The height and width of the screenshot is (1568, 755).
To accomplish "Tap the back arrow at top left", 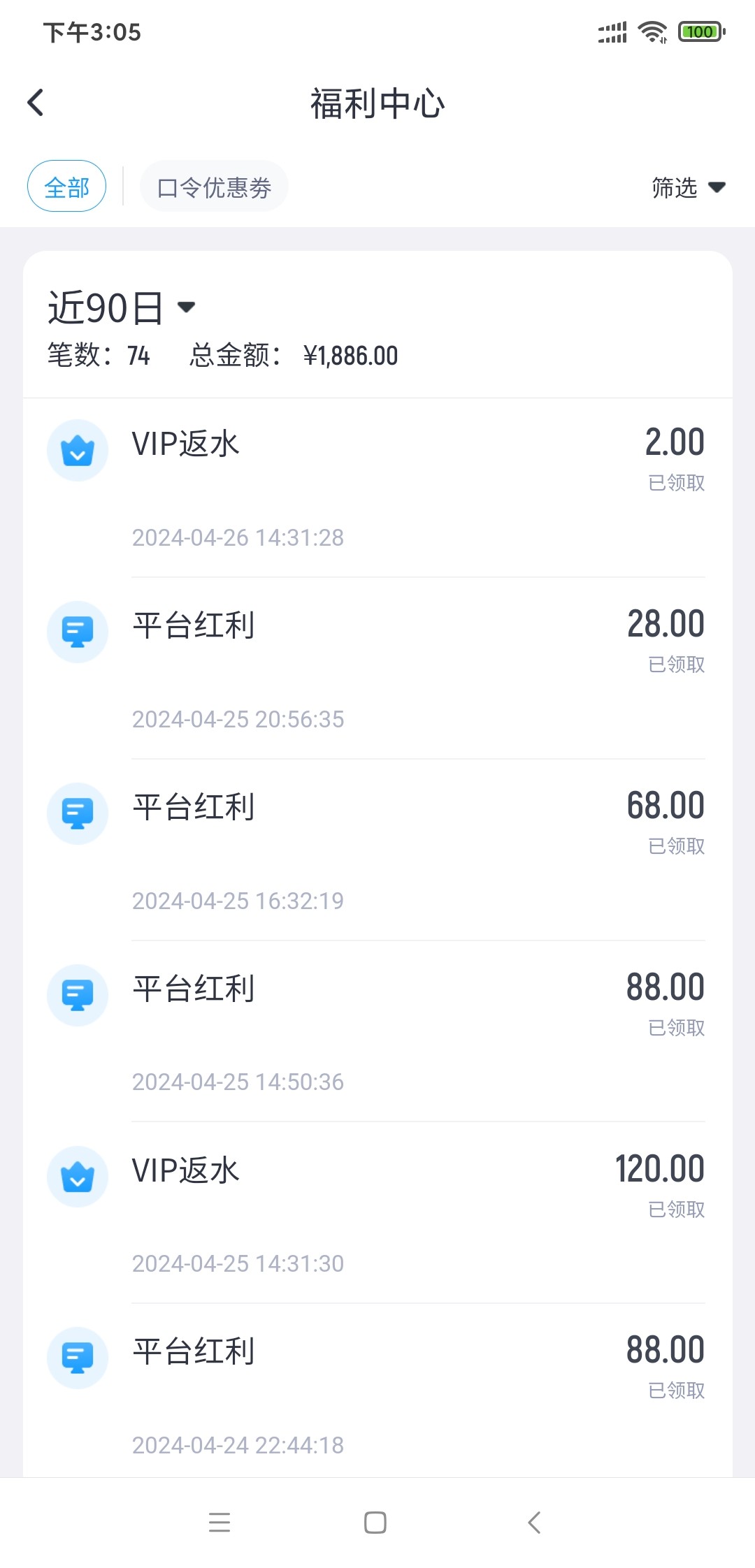I will pyautogui.click(x=35, y=101).
